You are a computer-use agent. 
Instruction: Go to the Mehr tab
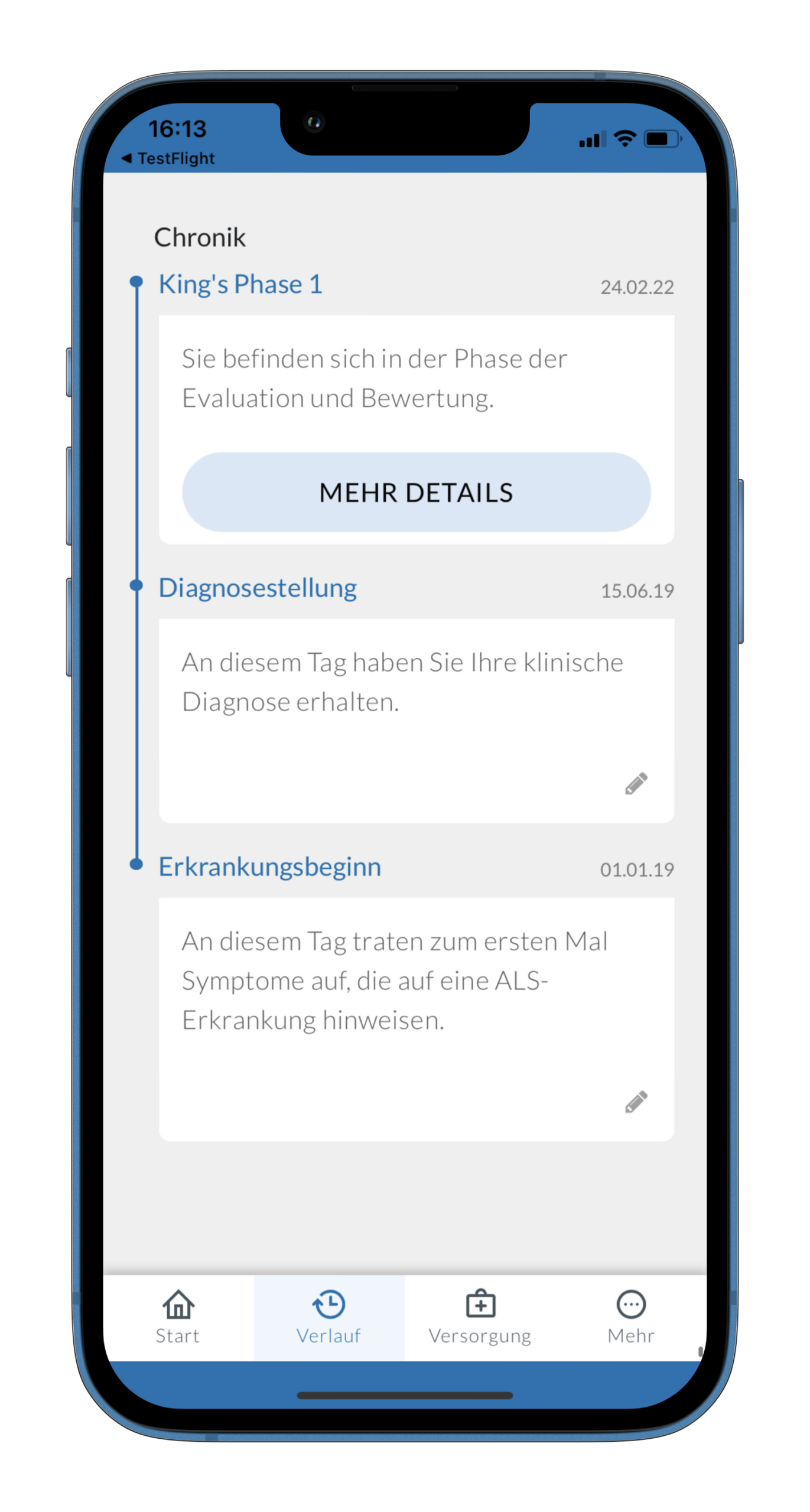point(631,1317)
